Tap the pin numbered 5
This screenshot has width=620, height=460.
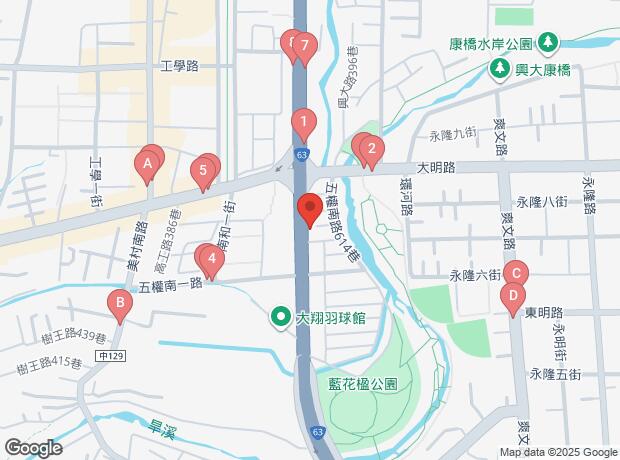coord(203,171)
